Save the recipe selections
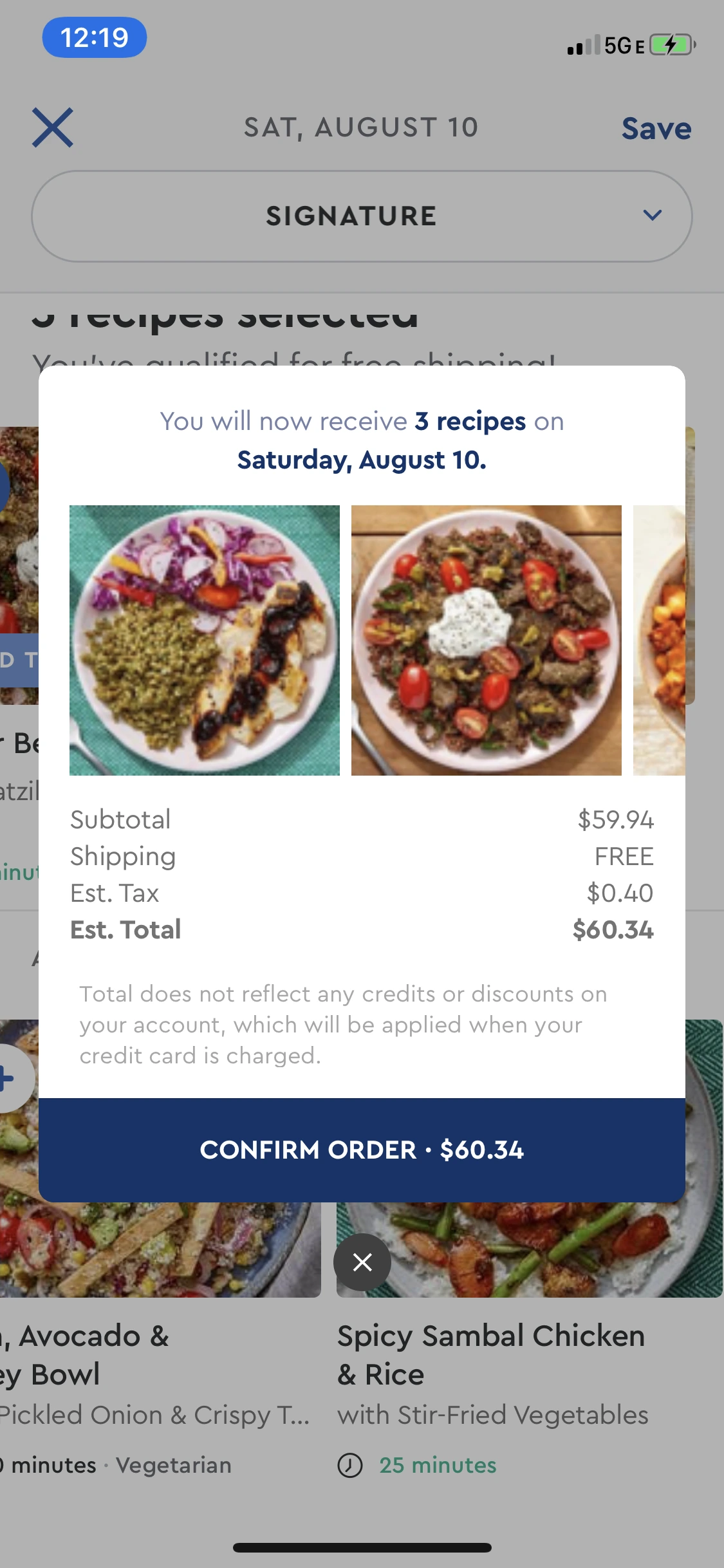 click(x=656, y=128)
